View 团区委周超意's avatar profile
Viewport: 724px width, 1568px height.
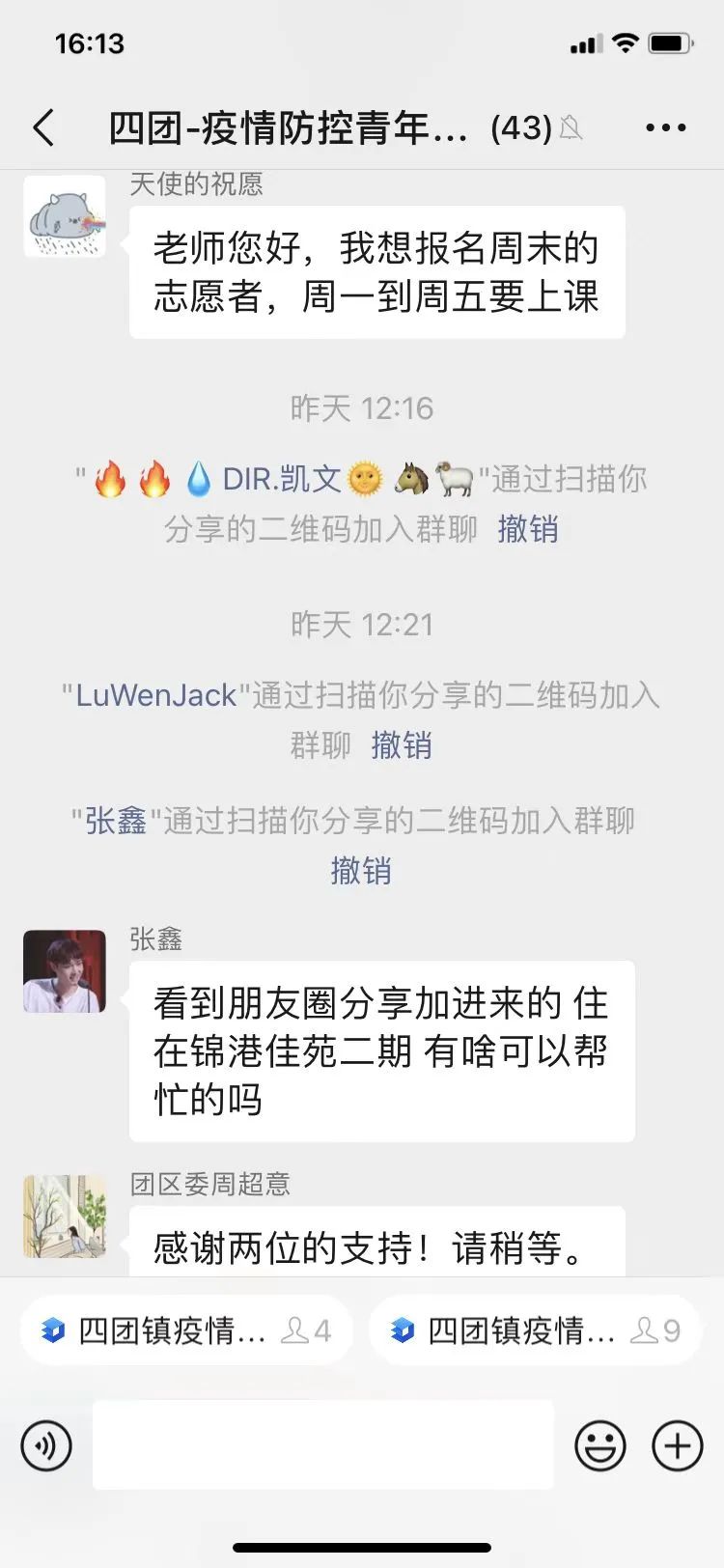tap(65, 1216)
